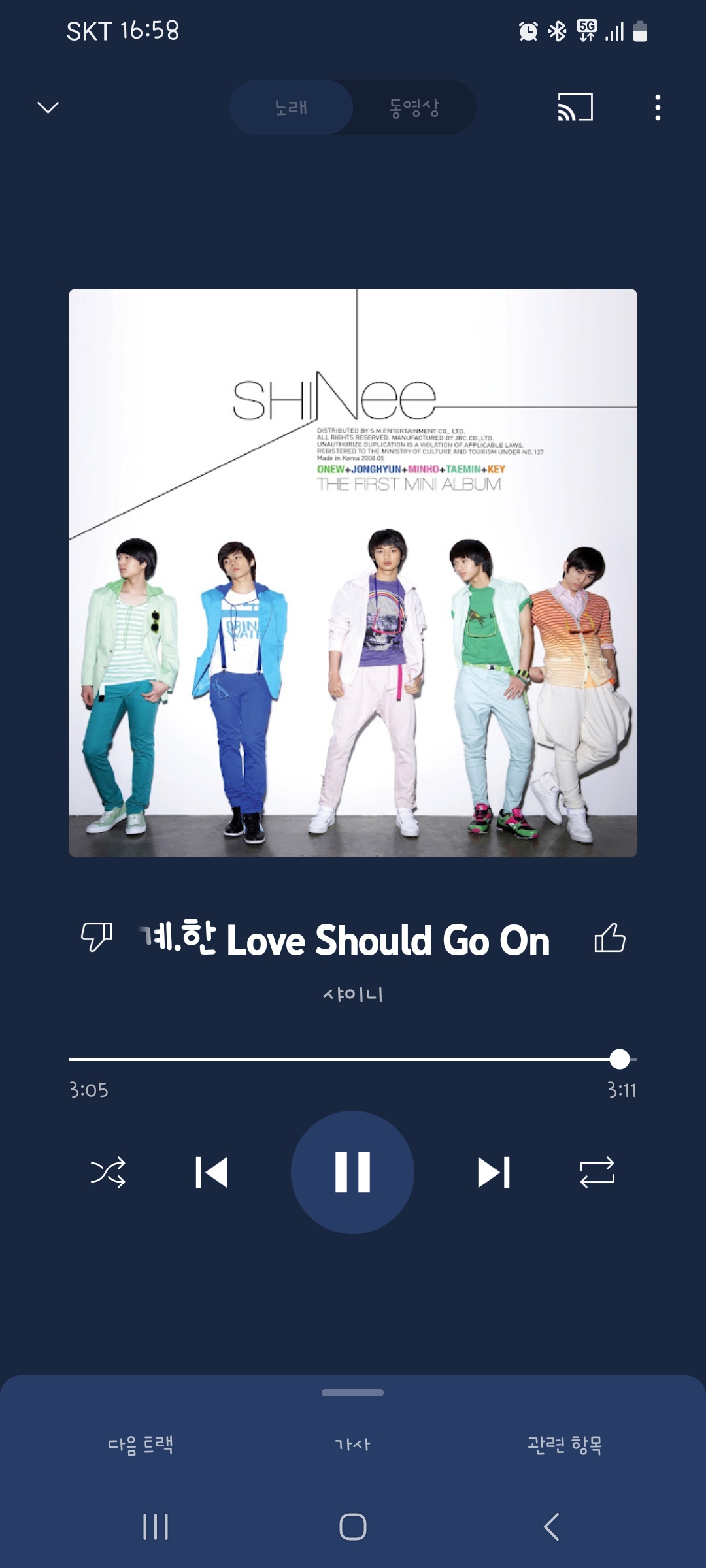Toggle repeat mode

(597, 1172)
